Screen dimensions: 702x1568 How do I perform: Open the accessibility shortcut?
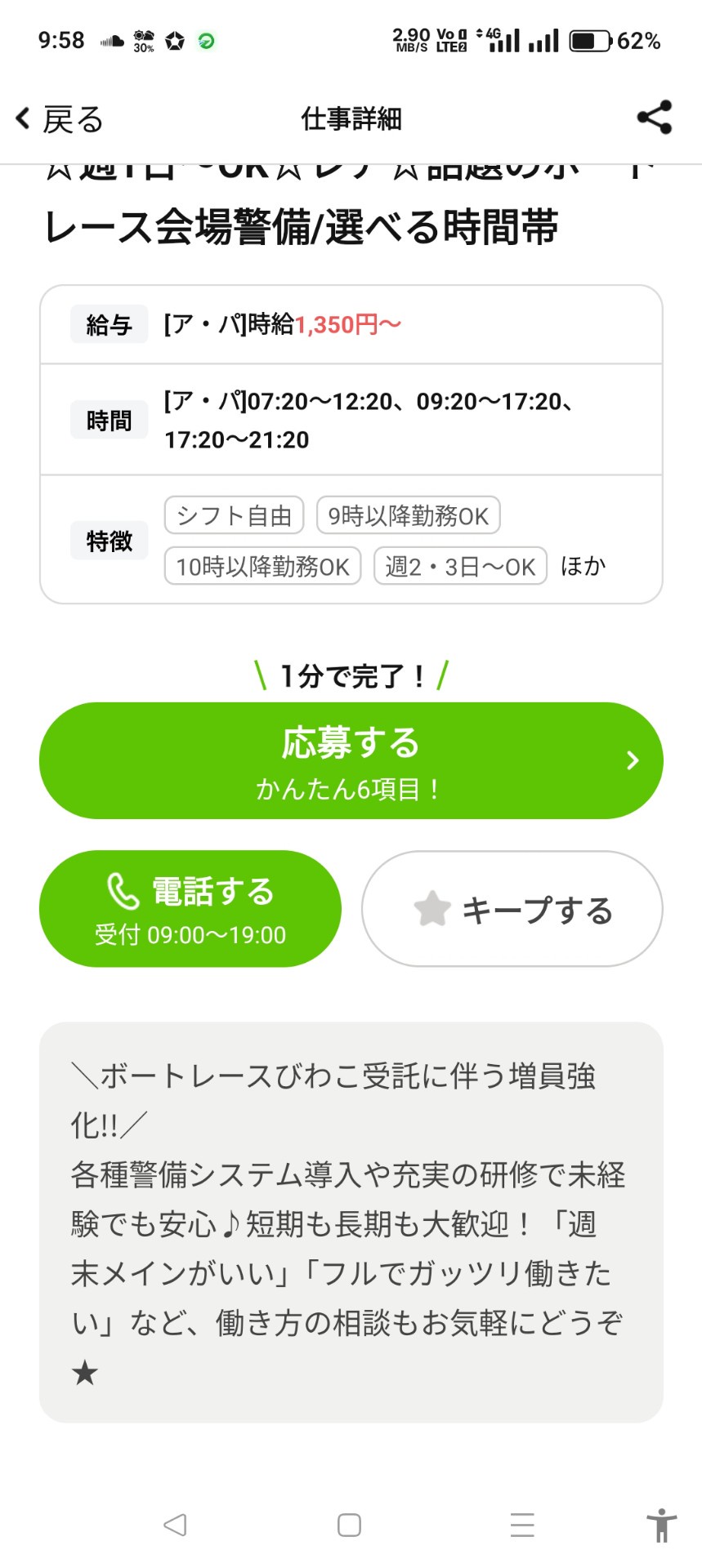coord(661,1525)
